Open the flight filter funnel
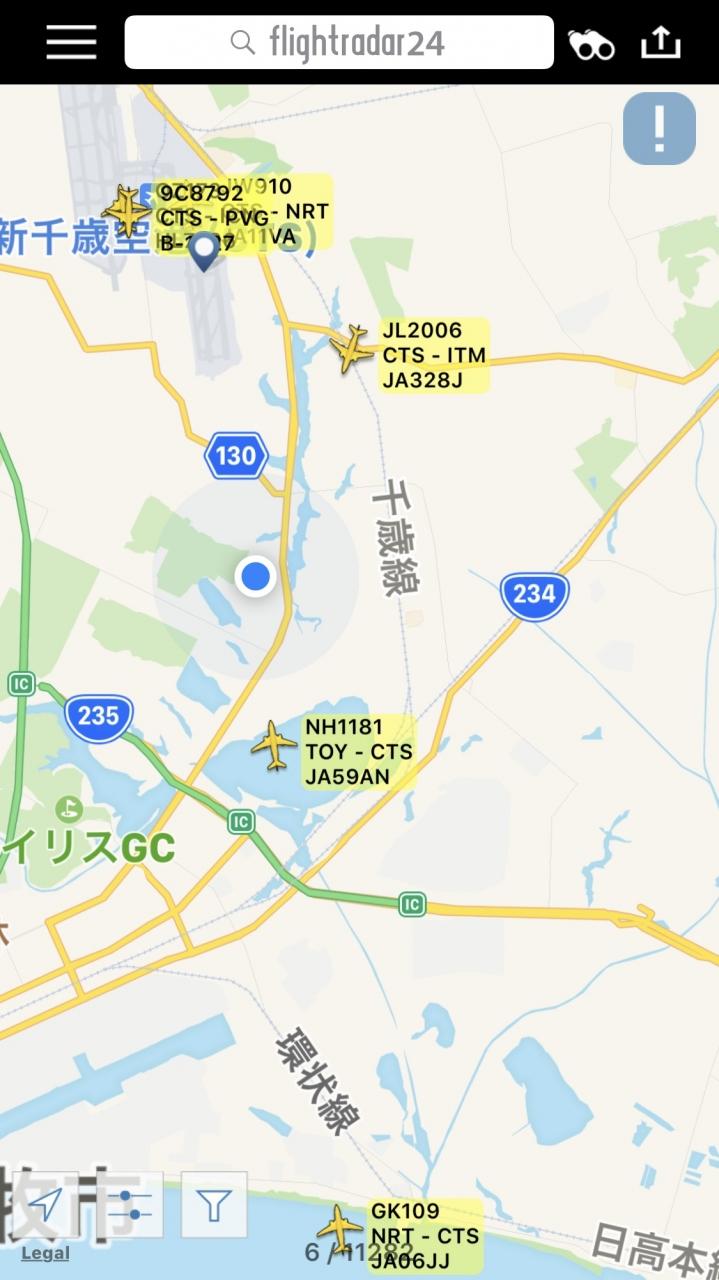Image resolution: width=719 pixels, height=1280 pixels. coord(214,1205)
